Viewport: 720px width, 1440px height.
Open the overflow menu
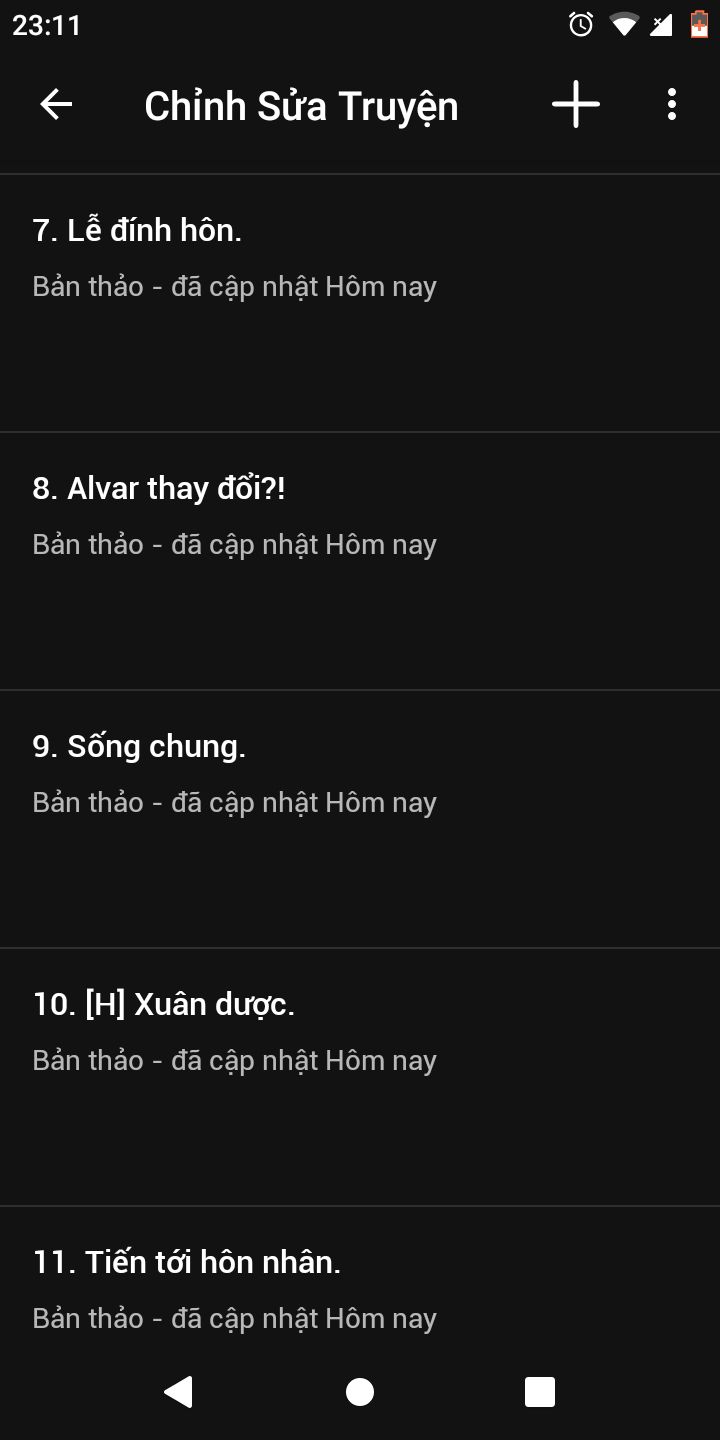[x=672, y=104]
